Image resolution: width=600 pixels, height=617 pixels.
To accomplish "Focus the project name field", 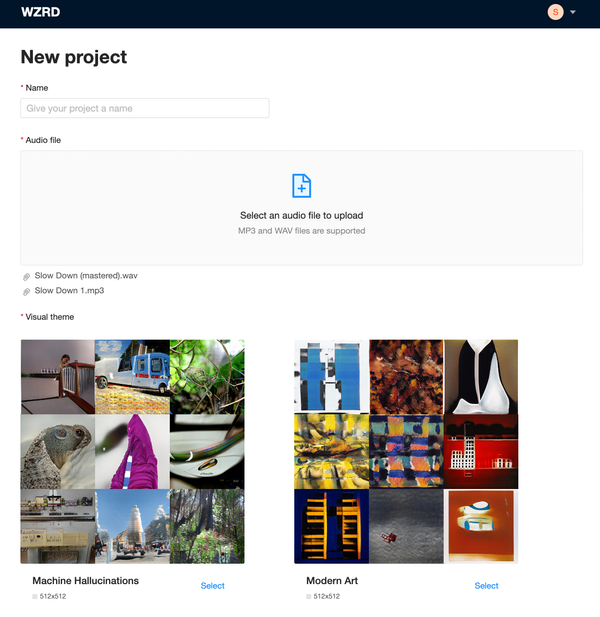I will 145,108.
